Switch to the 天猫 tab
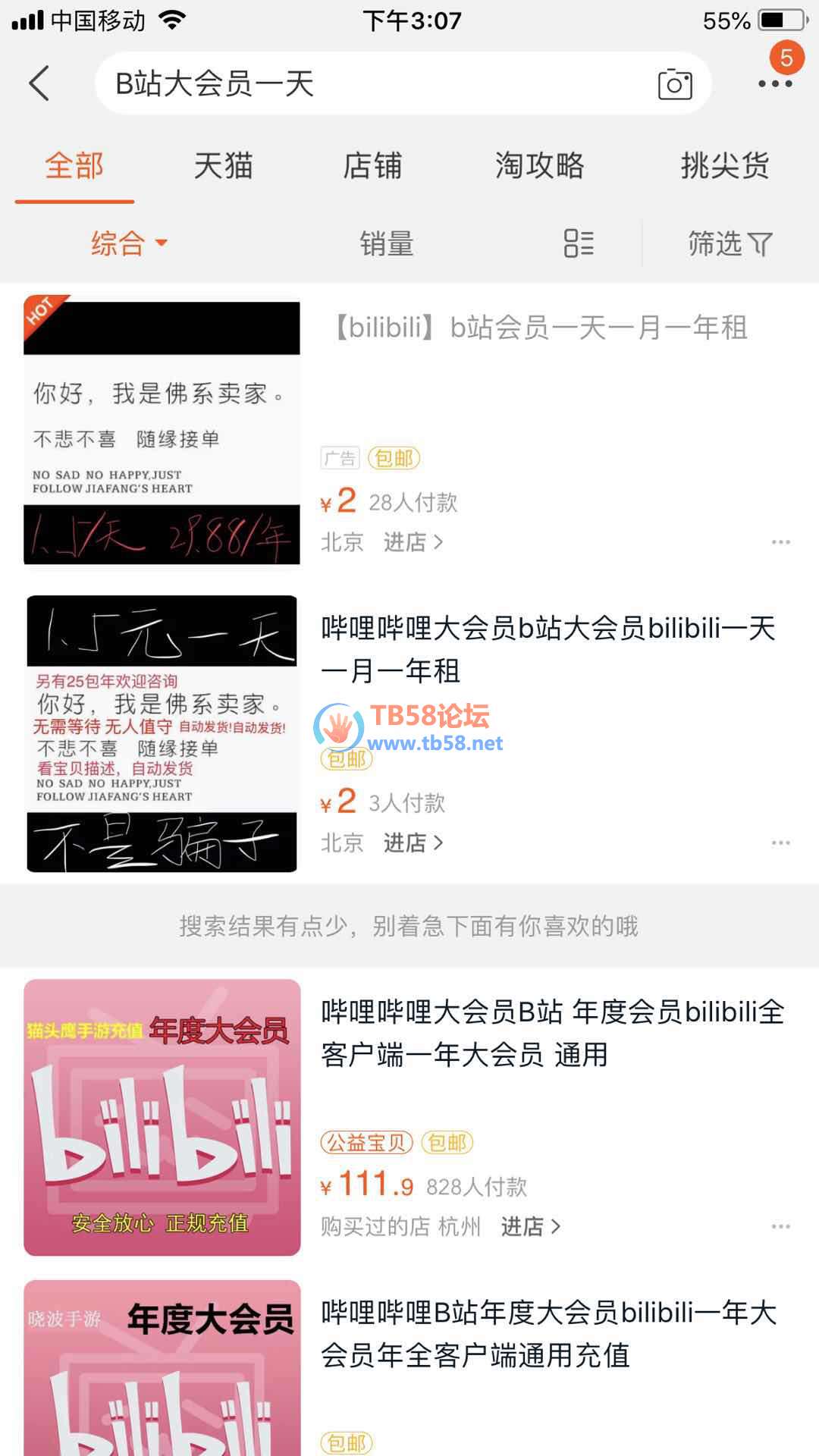The width and height of the screenshot is (819, 1456). [x=223, y=166]
